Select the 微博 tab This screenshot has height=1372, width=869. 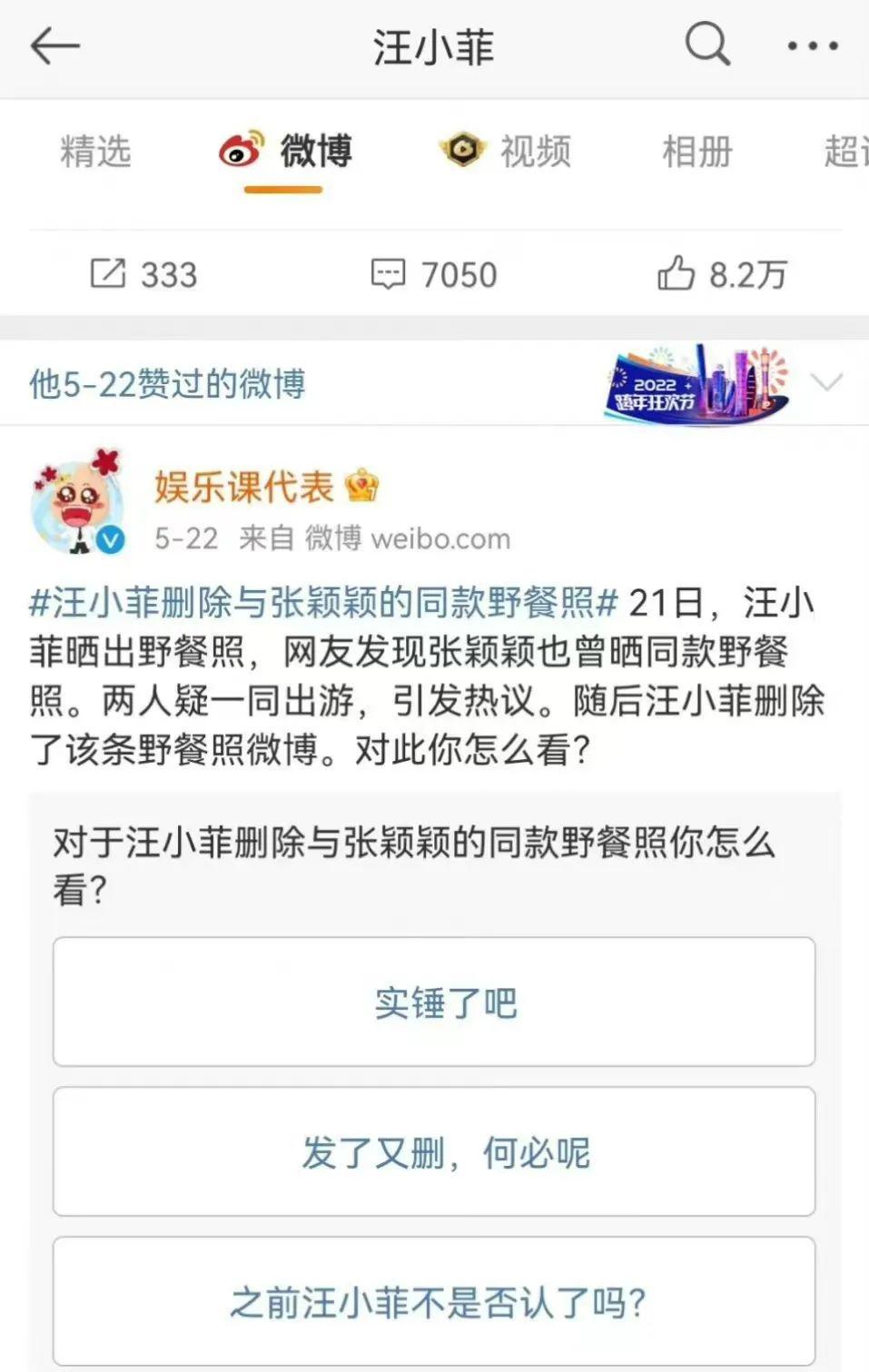pos(285,152)
